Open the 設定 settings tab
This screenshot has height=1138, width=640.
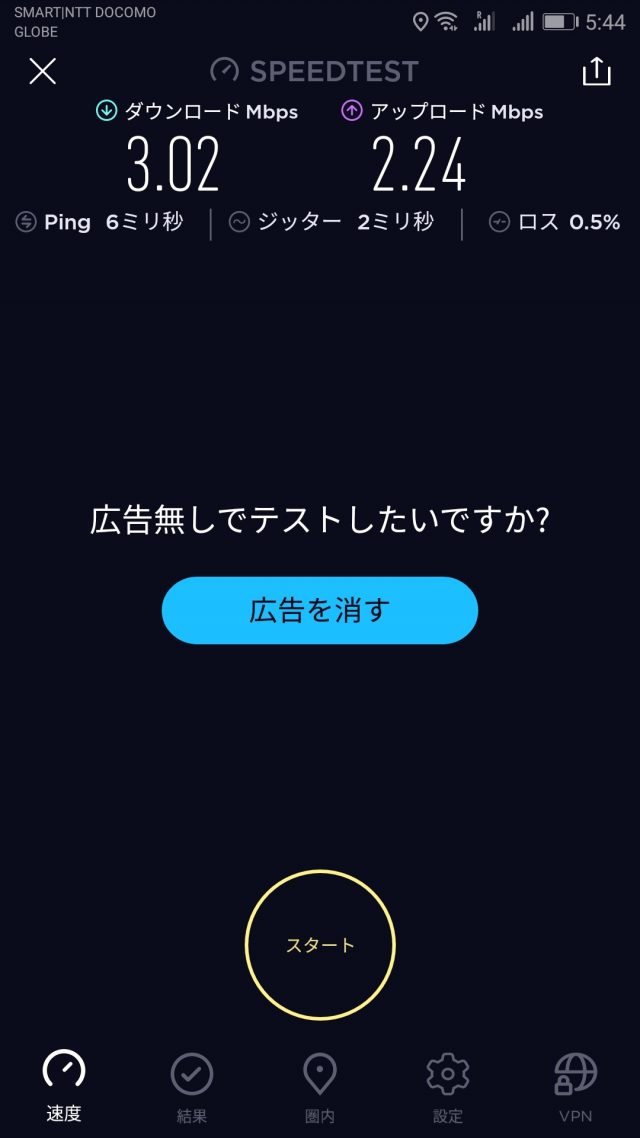tap(448, 1087)
